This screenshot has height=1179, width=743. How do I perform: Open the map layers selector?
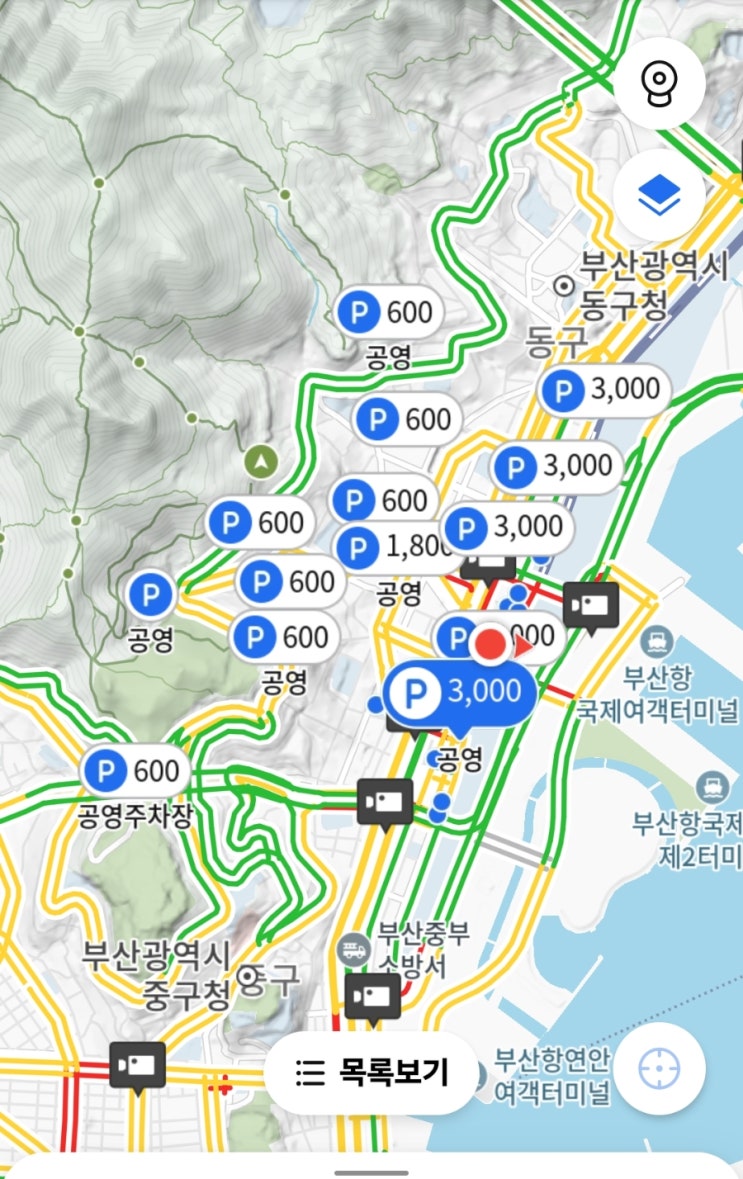(x=659, y=195)
